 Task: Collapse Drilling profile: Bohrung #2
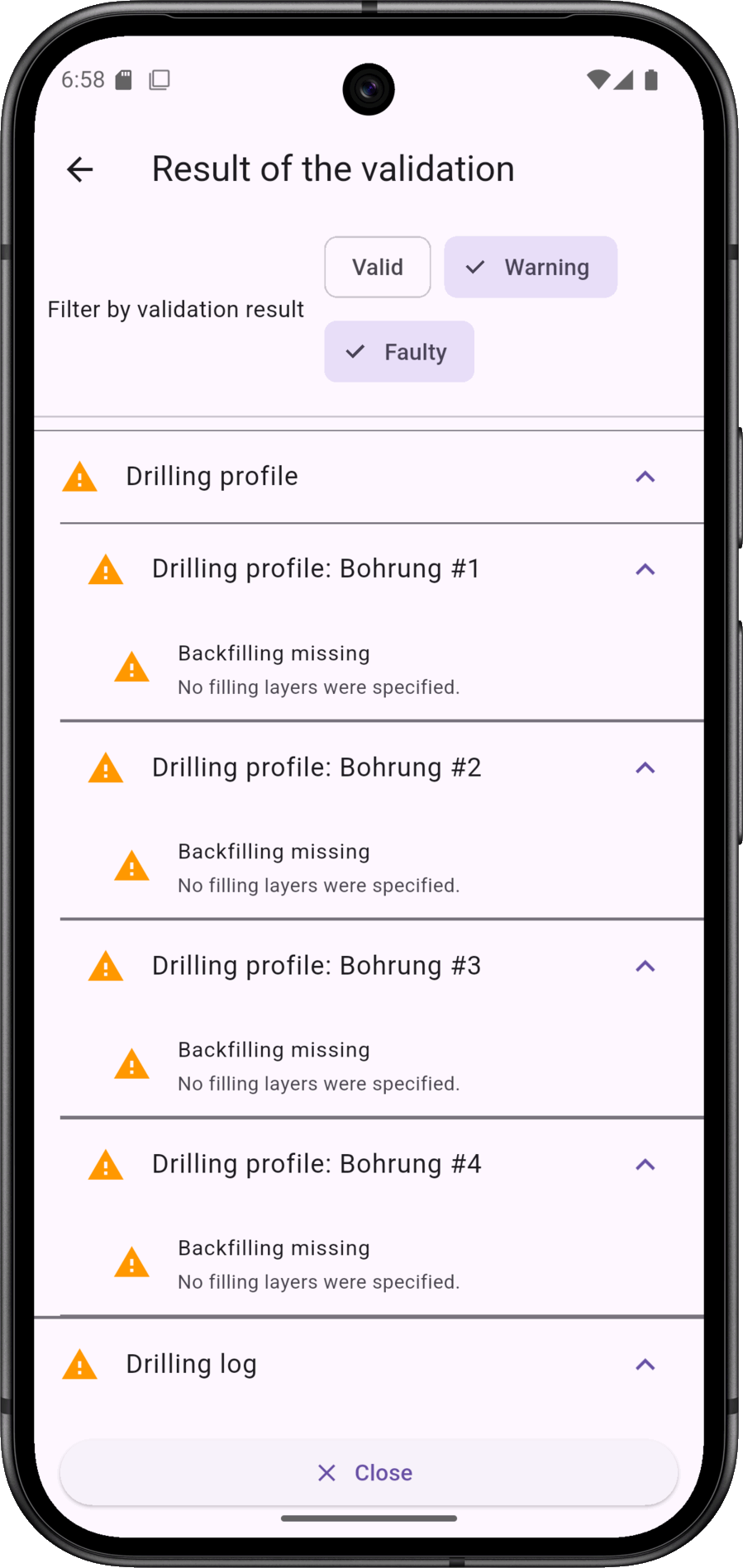[645, 767]
